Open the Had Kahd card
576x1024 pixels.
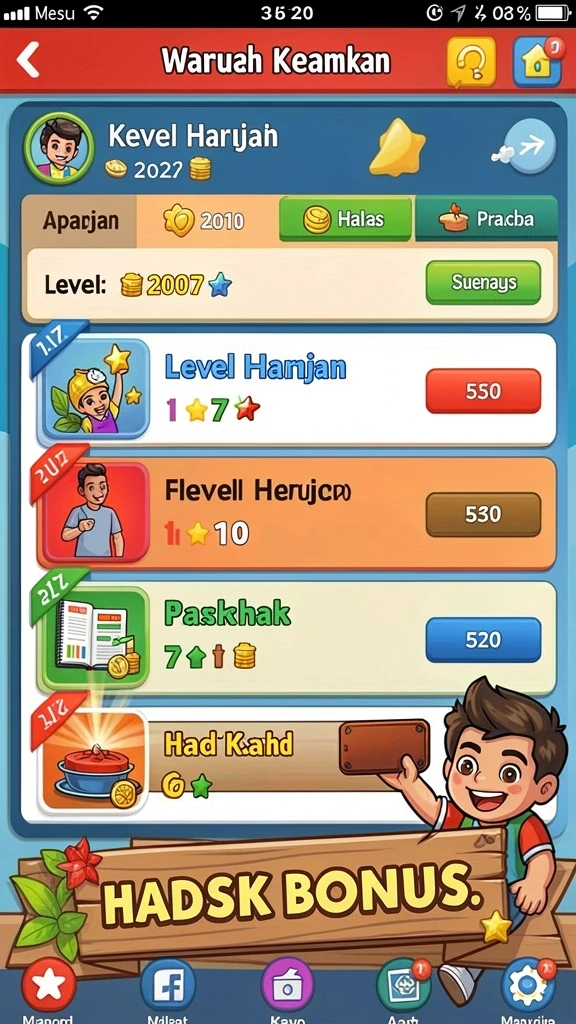(x=235, y=764)
